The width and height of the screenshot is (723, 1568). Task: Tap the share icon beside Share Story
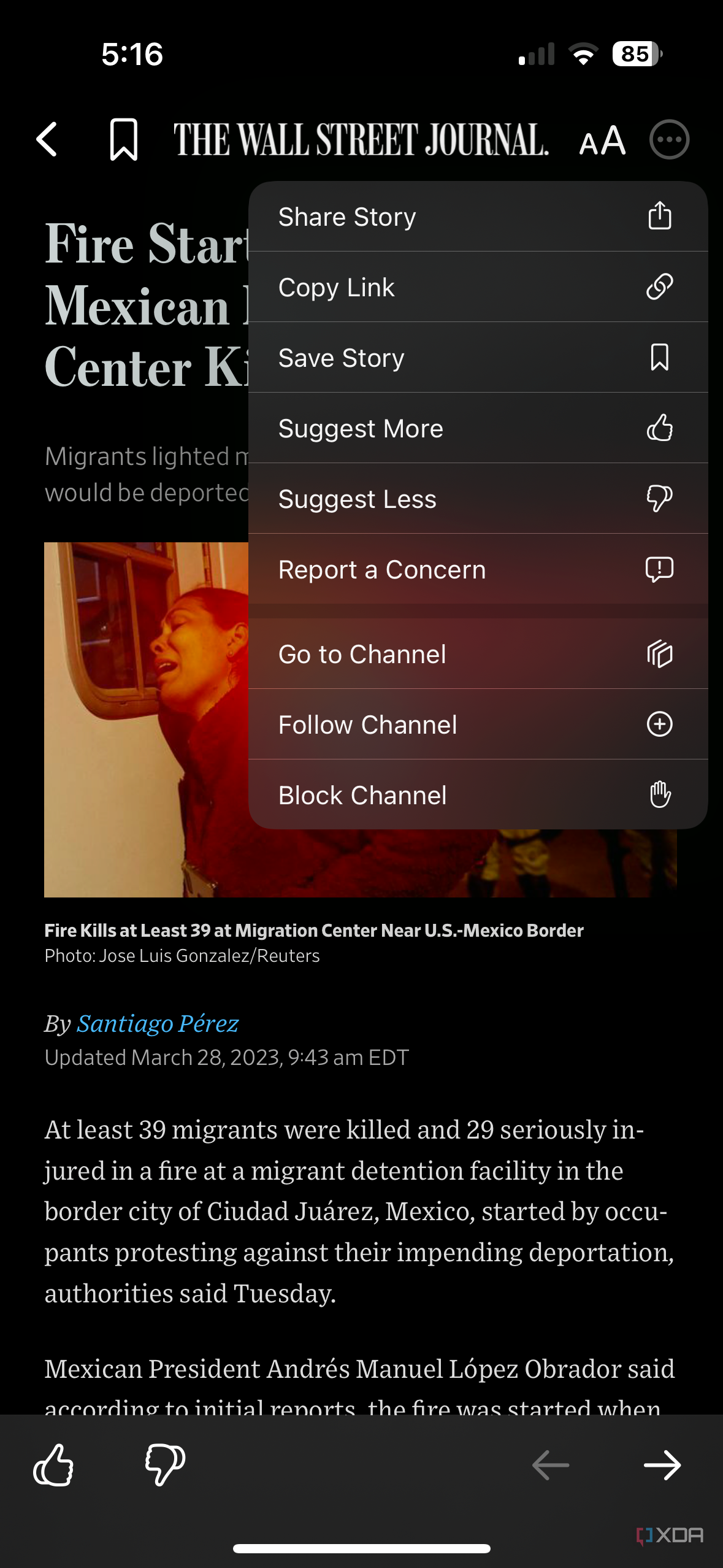[660, 216]
